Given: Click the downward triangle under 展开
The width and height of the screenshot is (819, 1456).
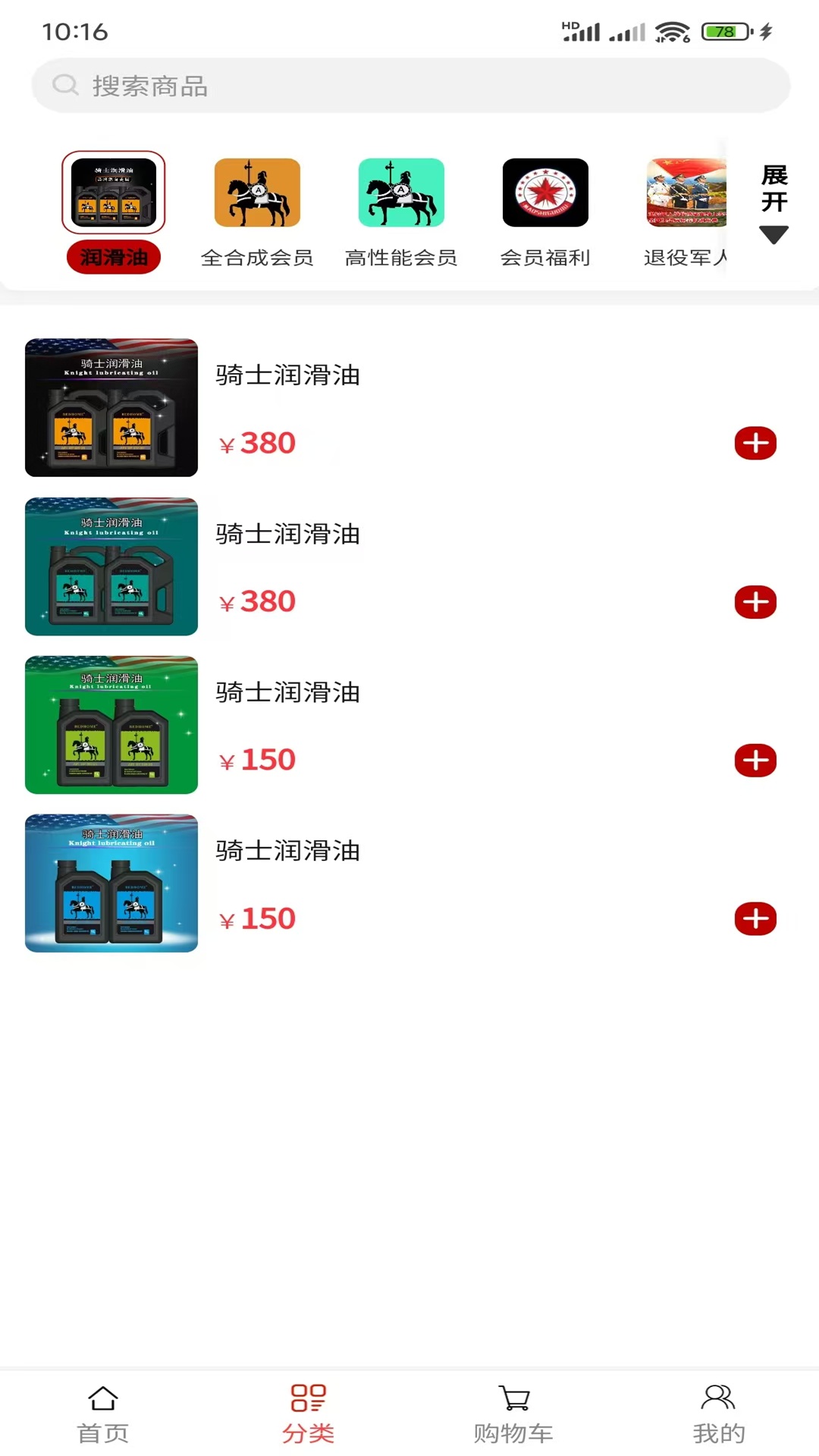Looking at the screenshot, I should [x=774, y=236].
